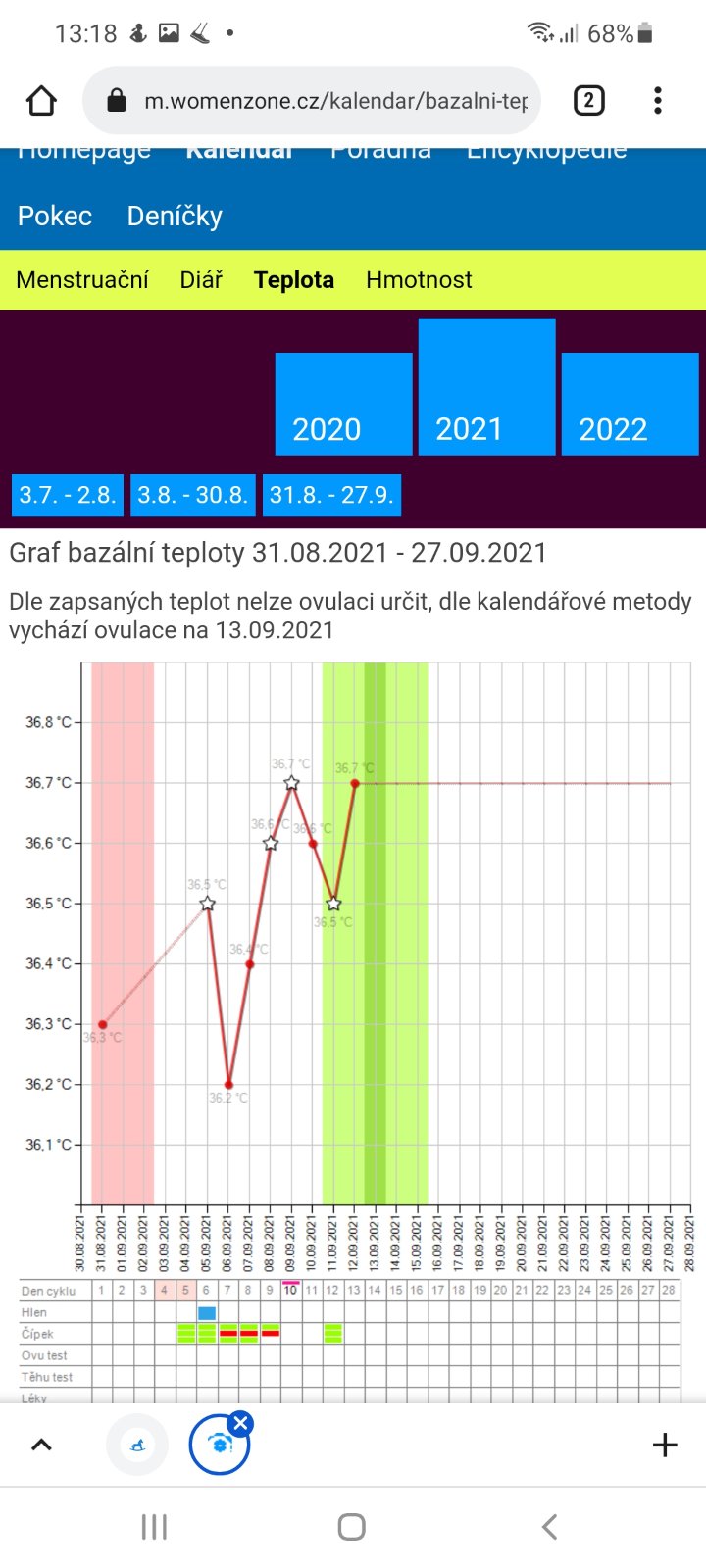706x1568 pixels.
Task: Close the floating shortcut bubble
Action: tap(240, 1423)
